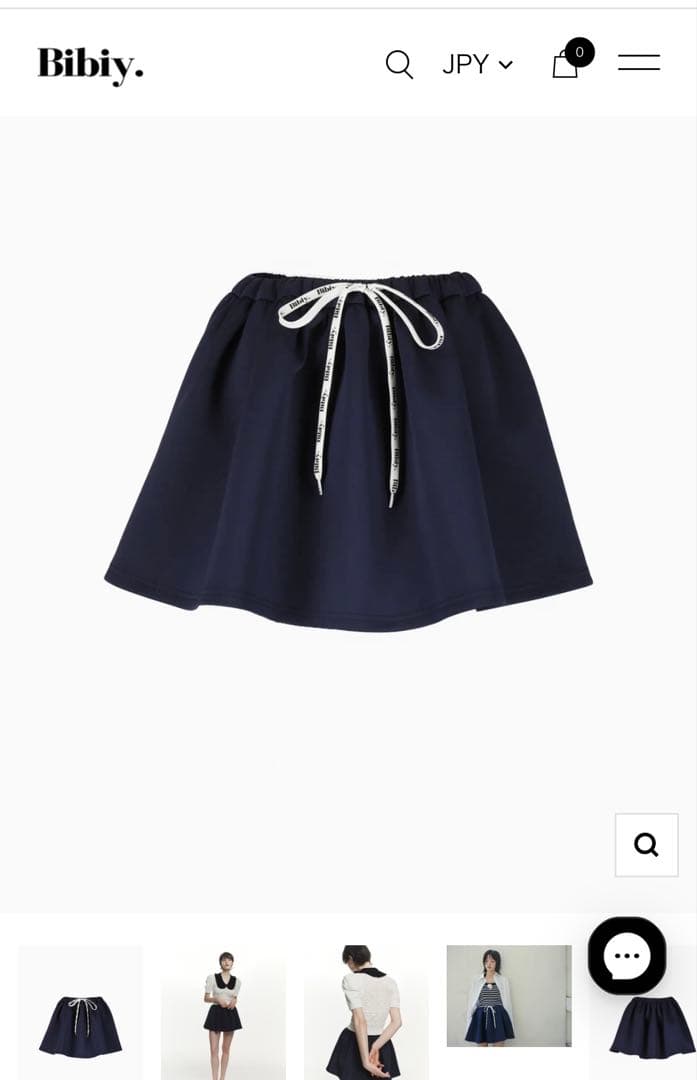This screenshot has width=697, height=1080.
Task: View the model front pose thumbnail
Action: [x=223, y=1012]
